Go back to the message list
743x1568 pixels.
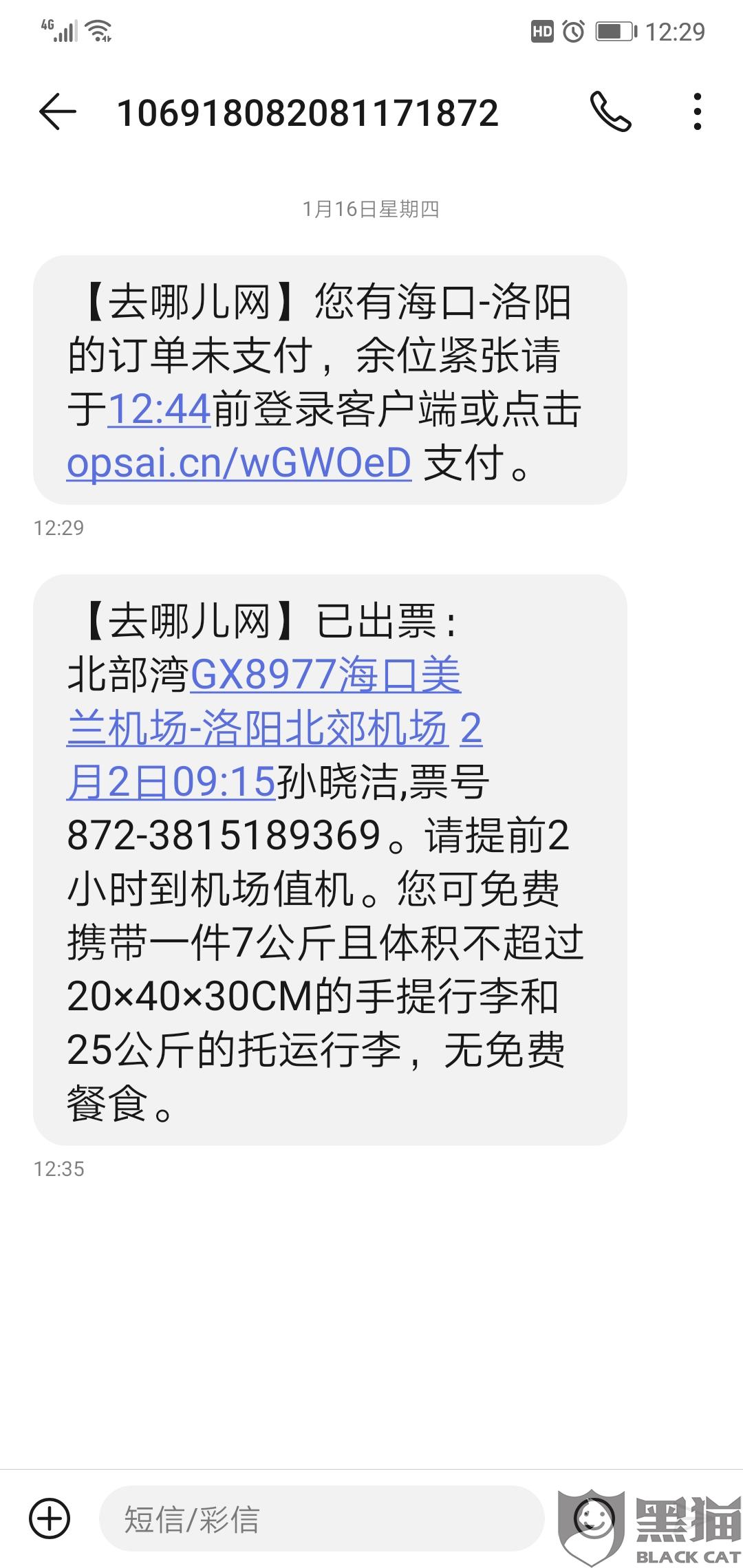[x=58, y=112]
